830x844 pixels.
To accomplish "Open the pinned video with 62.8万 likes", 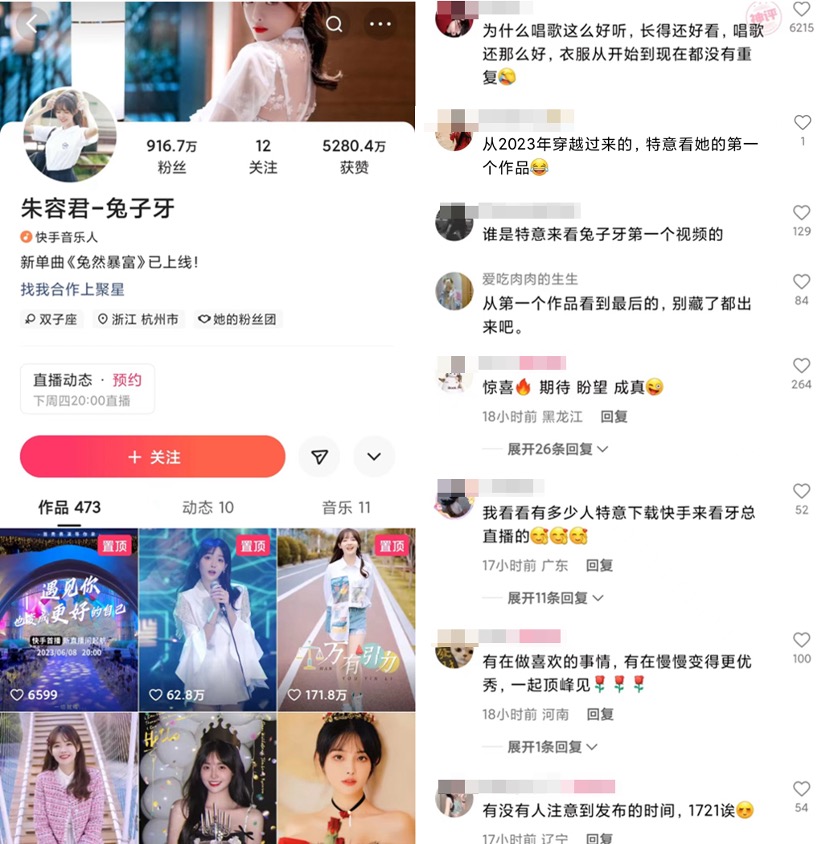I will pos(208,620).
